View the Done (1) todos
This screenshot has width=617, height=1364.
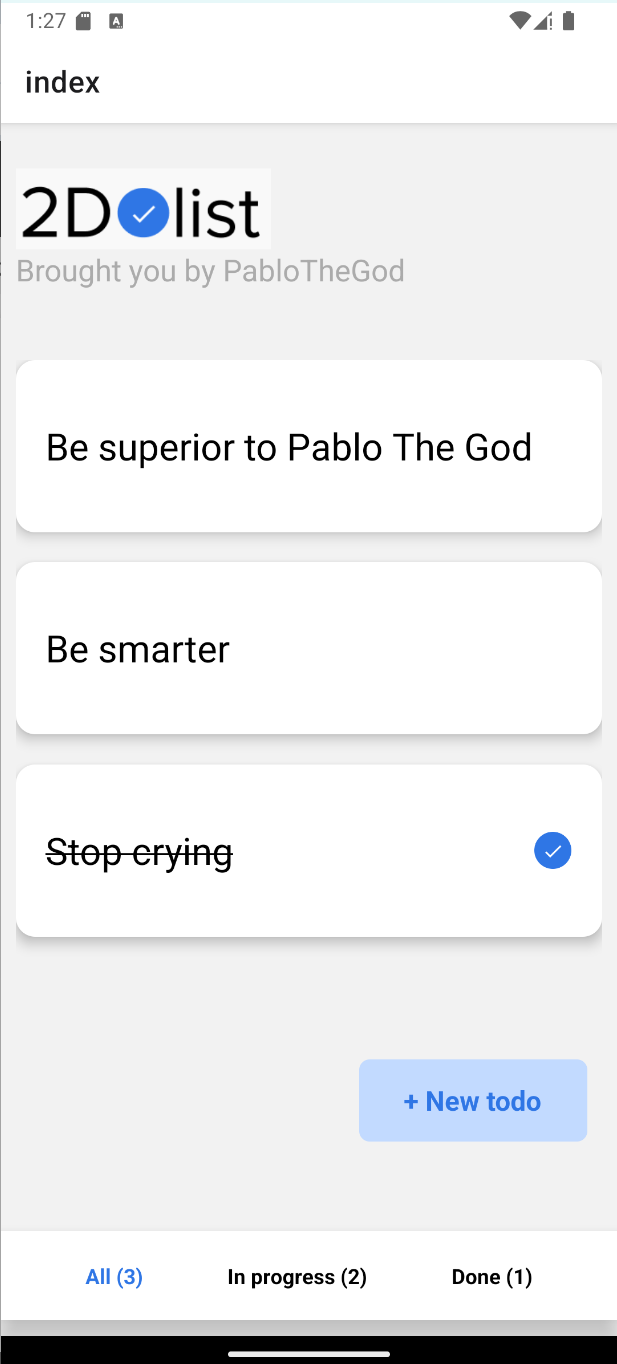(x=492, y=1276)
